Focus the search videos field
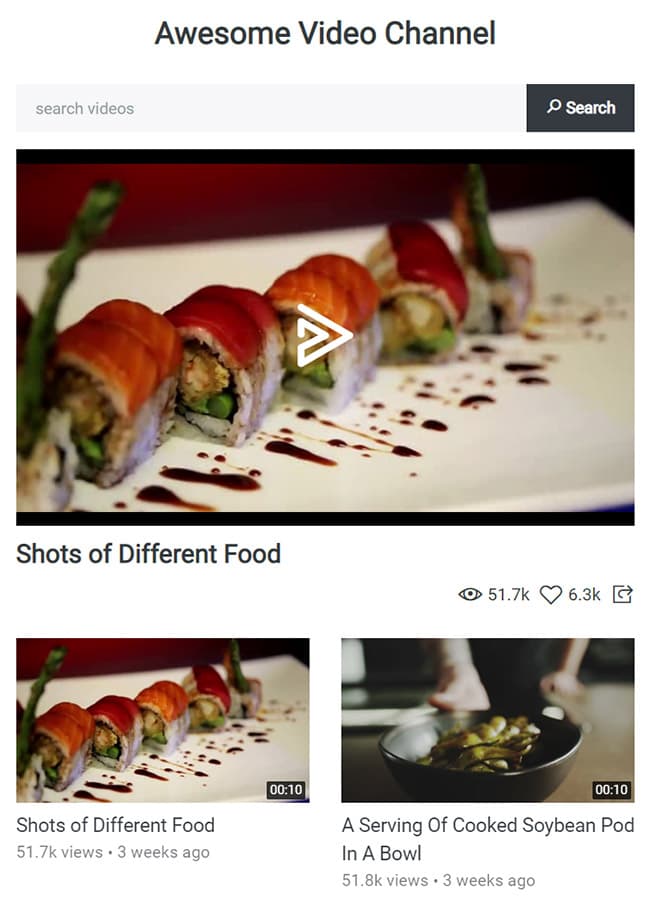The height and width of the screenshot is (898, 650). (270, 108)
